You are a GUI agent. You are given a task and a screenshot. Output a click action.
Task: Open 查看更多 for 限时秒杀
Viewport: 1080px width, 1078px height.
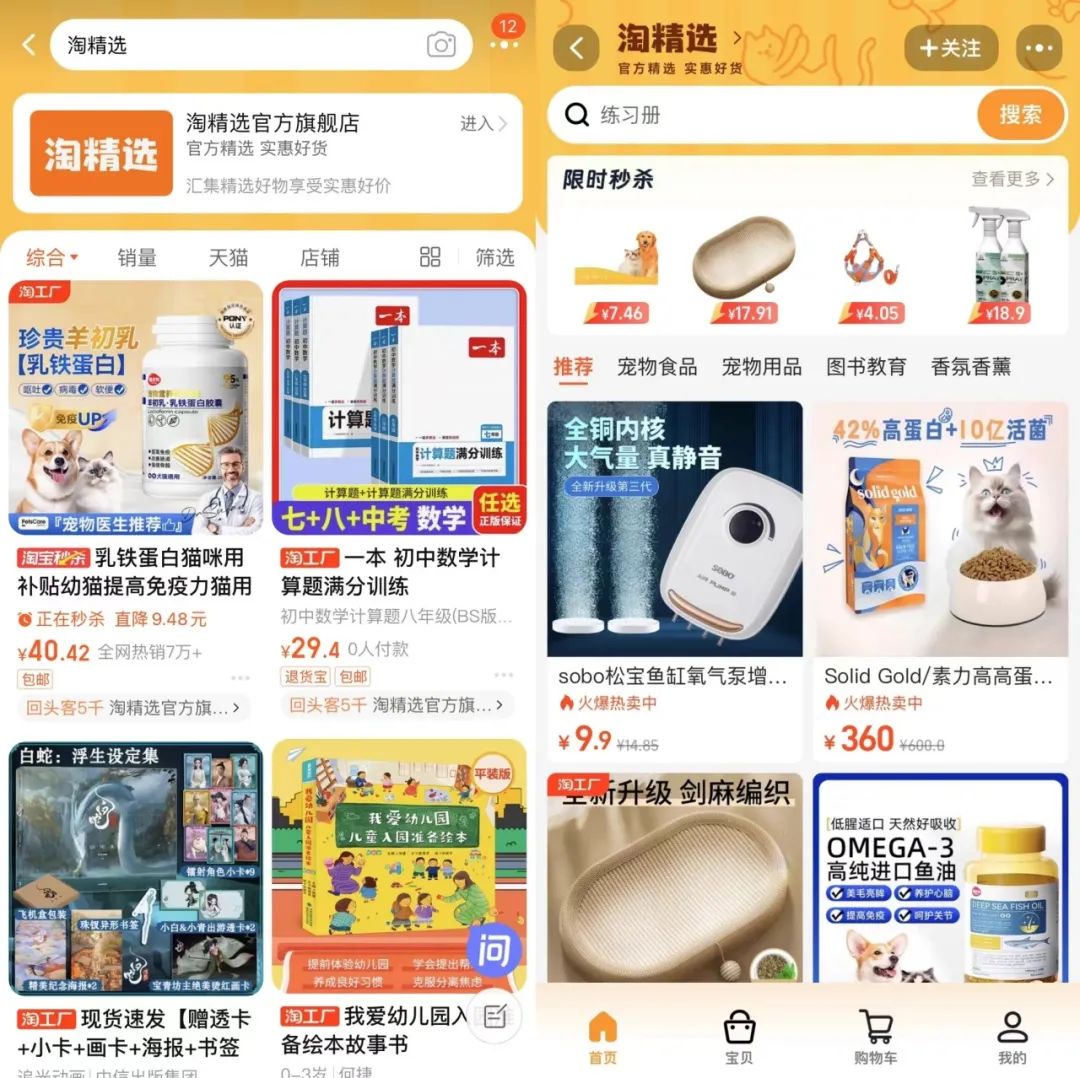coord(1012,179)
